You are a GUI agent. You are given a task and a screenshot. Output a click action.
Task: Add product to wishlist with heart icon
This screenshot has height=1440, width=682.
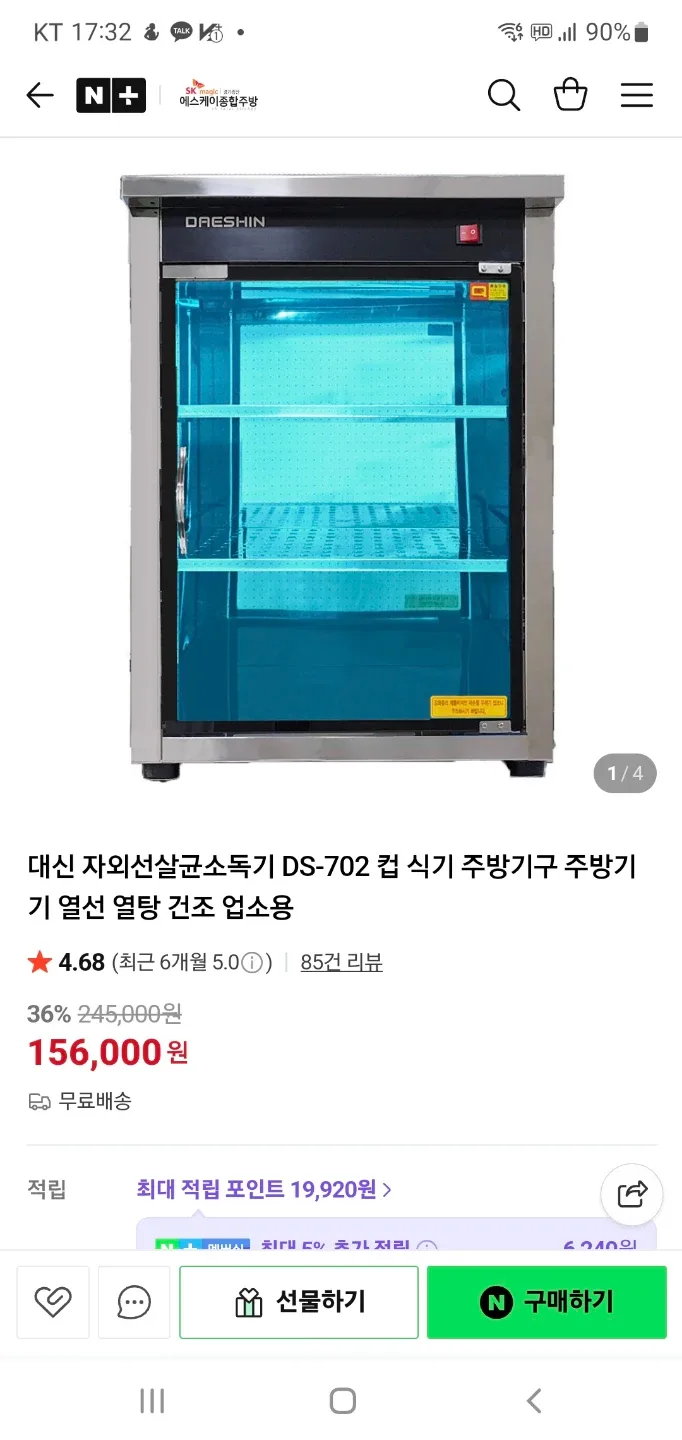[53, 1302]
